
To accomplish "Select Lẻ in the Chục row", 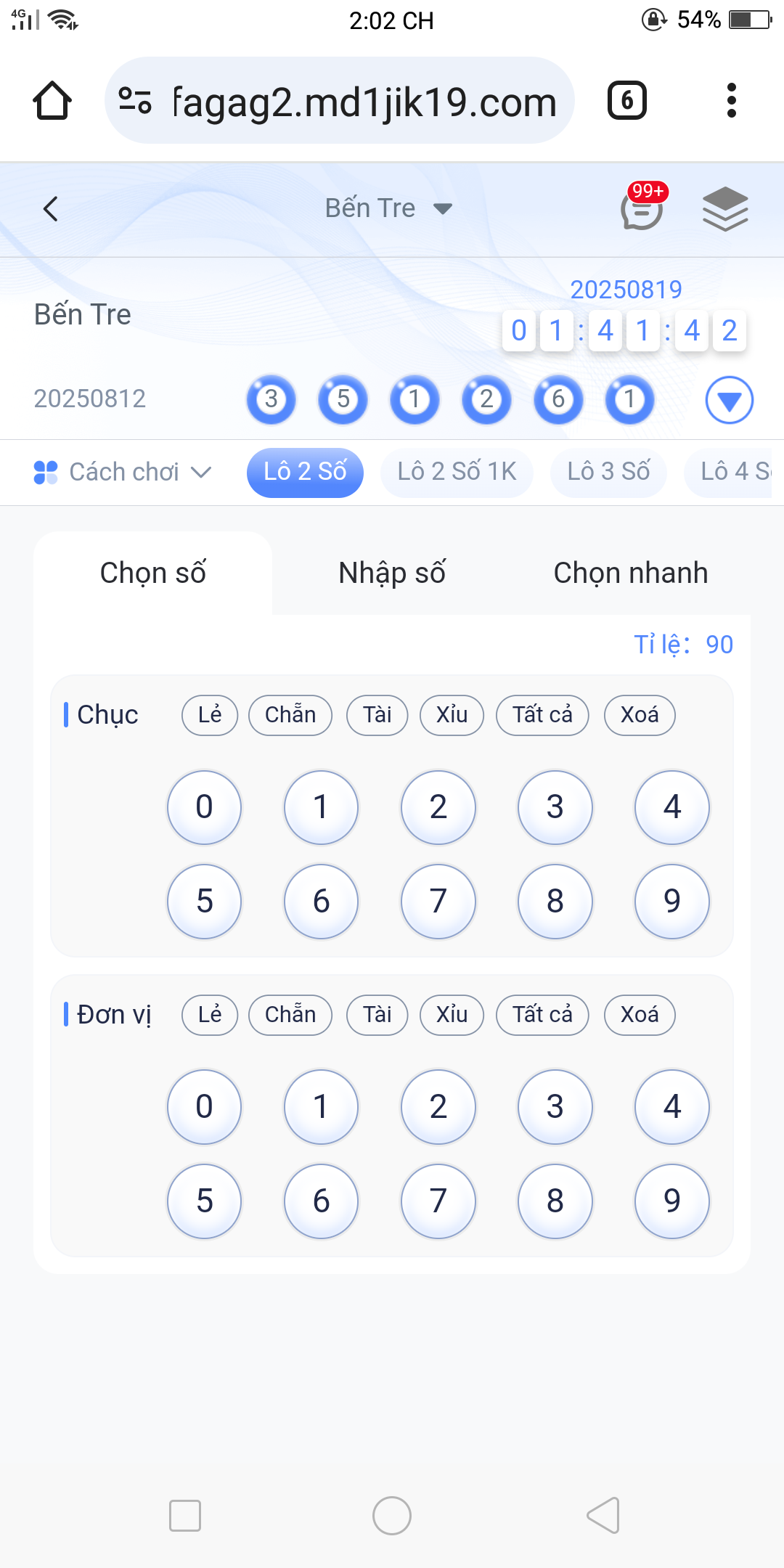I will [210, 715].
